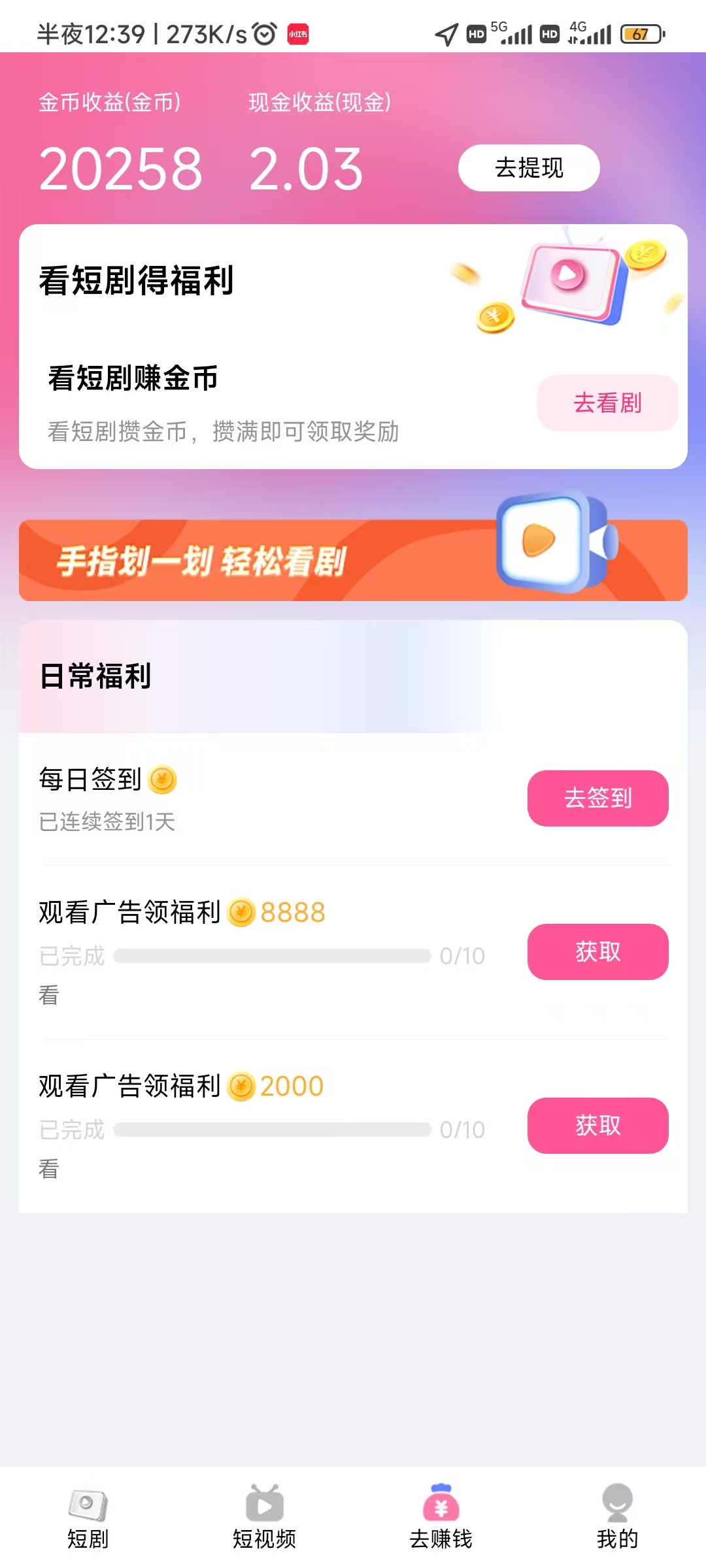Click 获取 for the 8888 coin ad task
This screenshot has width=706, height=1568.
(x=597, y=952)
